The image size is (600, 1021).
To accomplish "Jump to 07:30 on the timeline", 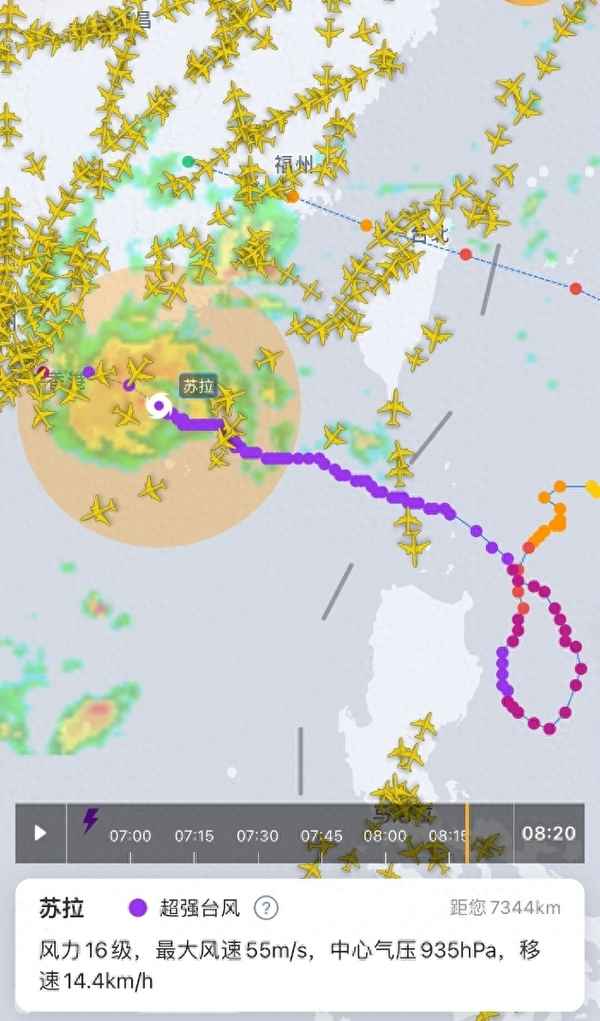I will 257,835.
